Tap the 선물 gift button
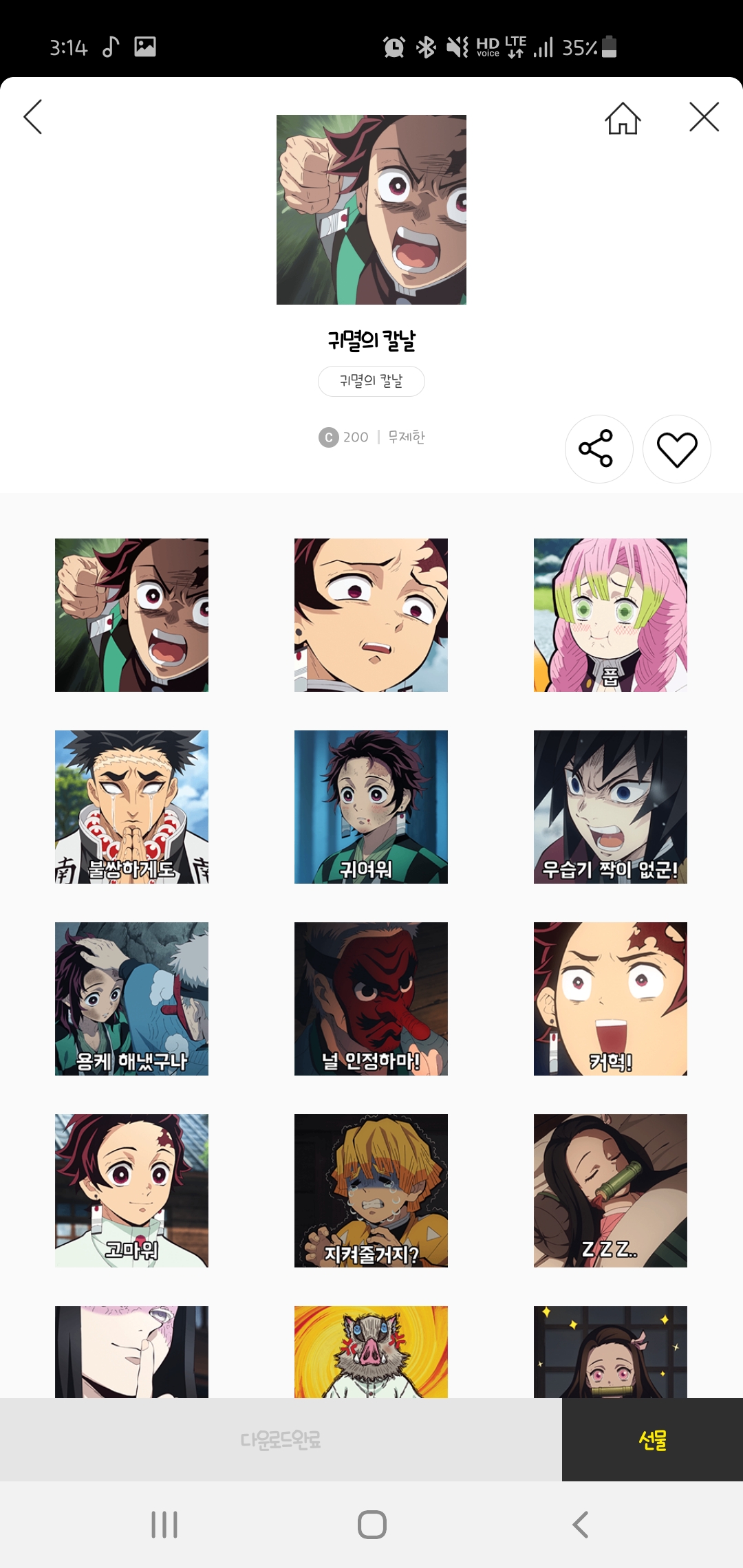The width and height of the screenshot is (743, 1568). (652, 1439)
